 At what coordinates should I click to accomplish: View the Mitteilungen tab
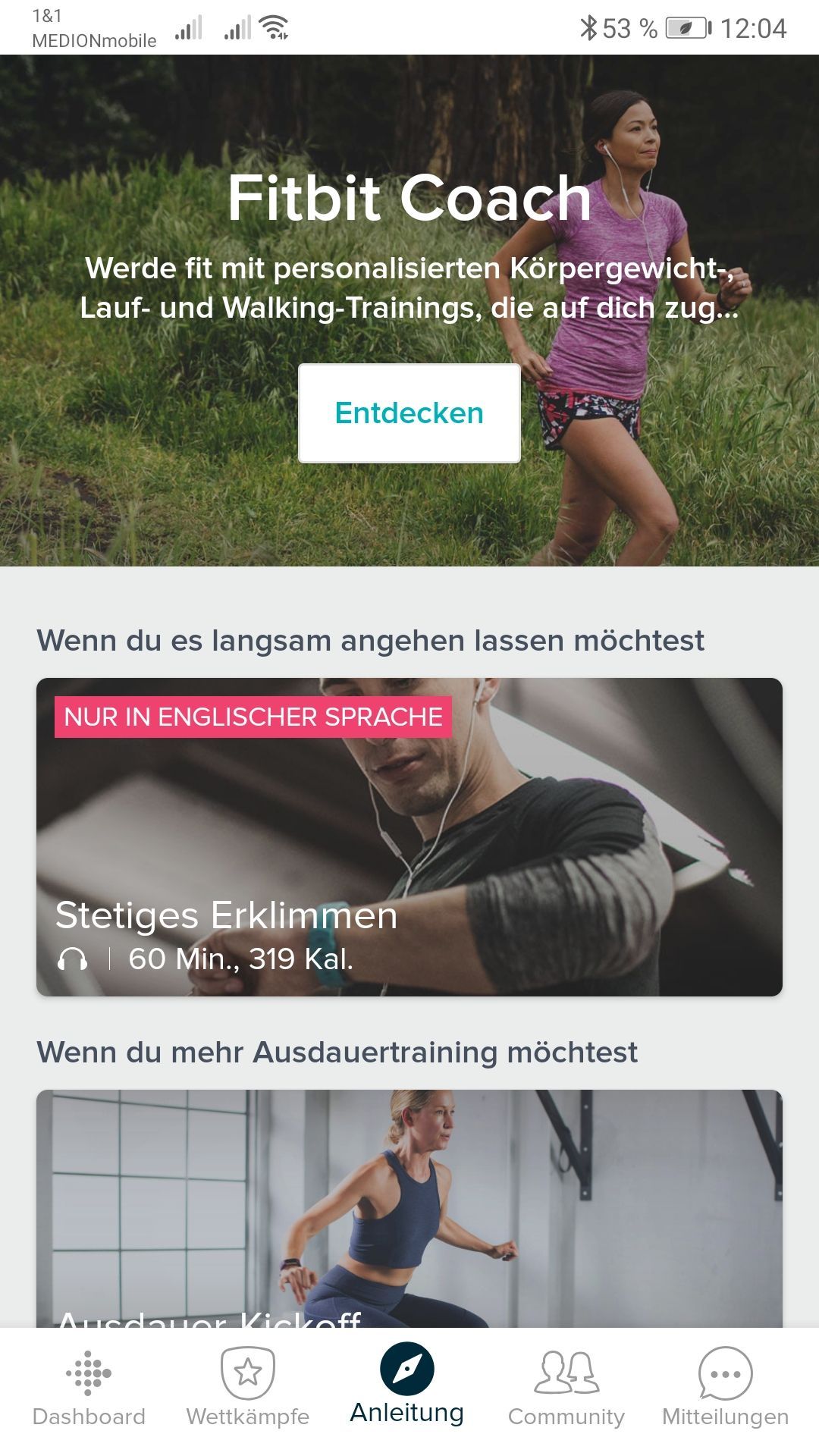click(726, 1389)
